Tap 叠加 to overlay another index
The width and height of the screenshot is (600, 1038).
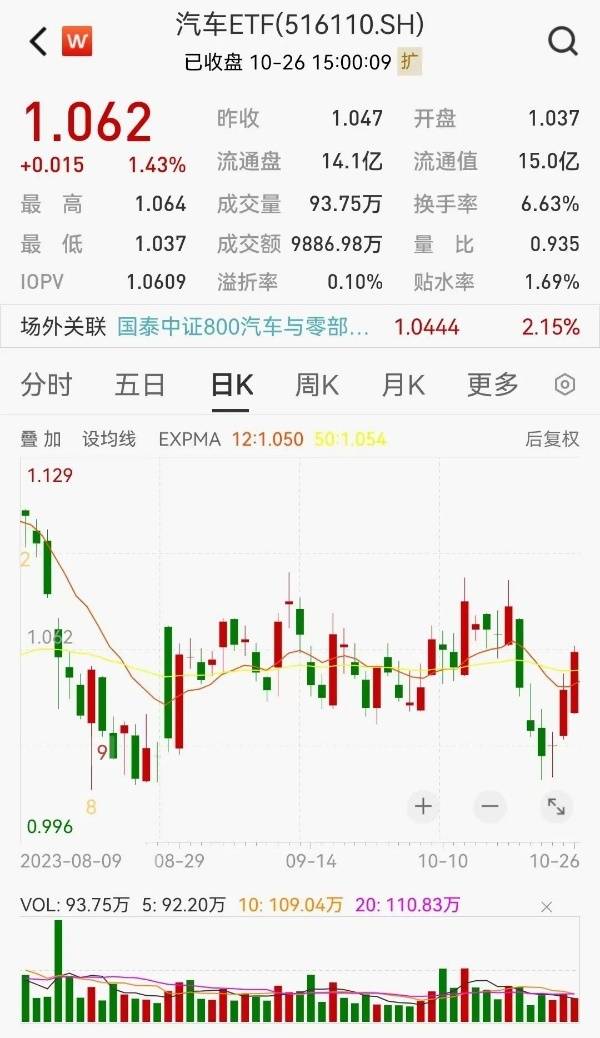click(41, 439)
